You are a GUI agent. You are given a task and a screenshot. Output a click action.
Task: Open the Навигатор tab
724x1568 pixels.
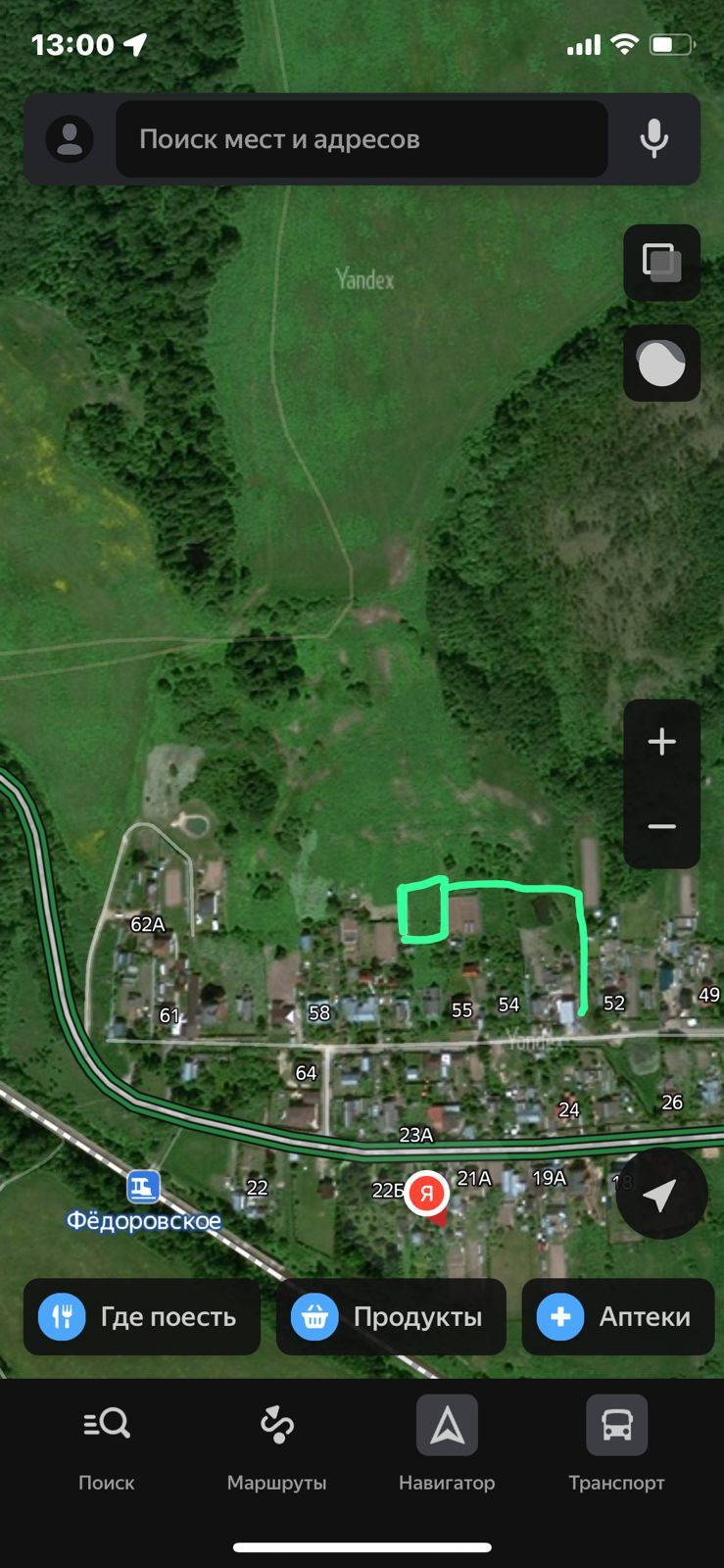[x=447, y=1445]
